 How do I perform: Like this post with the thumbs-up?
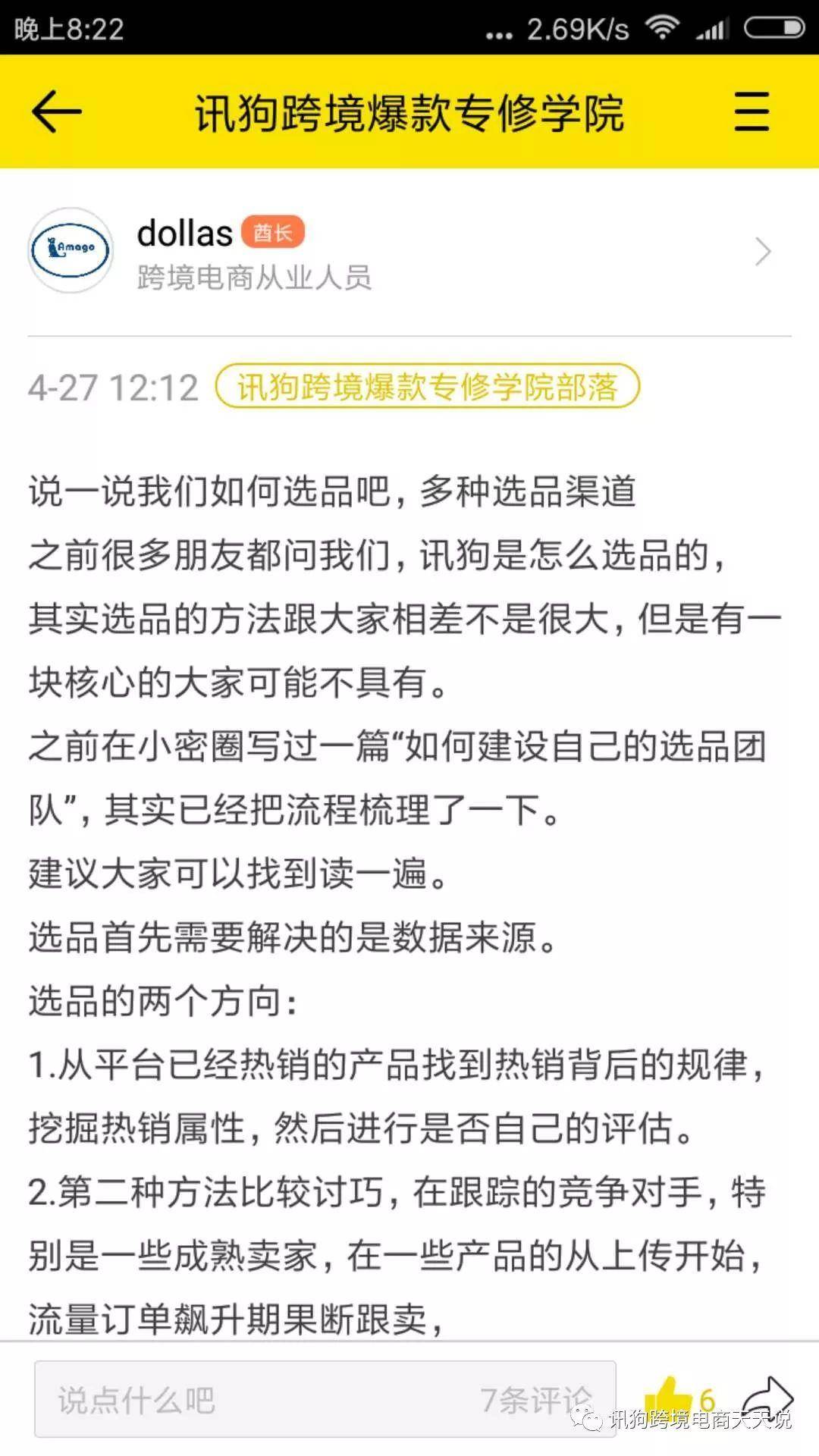(x=669, y=1397)
